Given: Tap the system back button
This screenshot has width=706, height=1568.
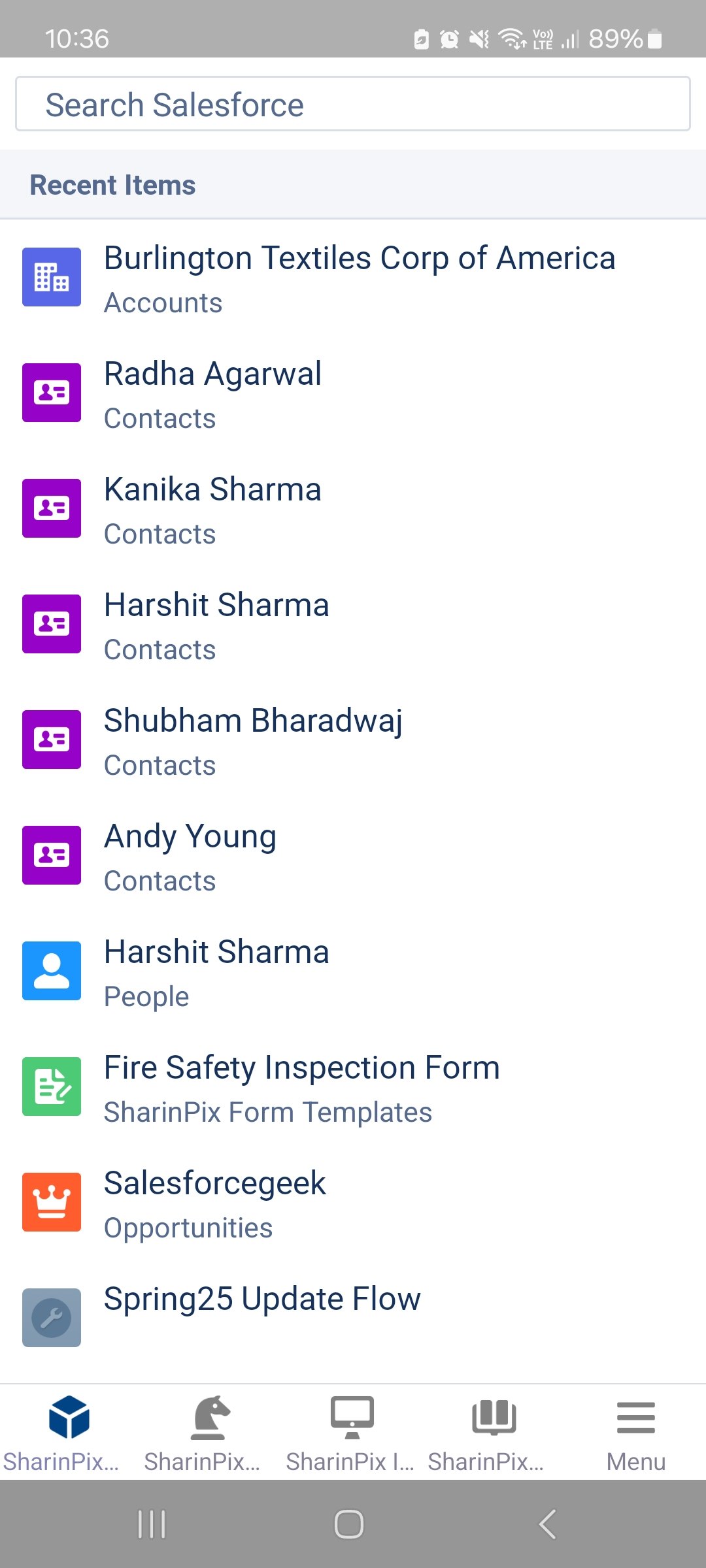Looking at the screenshot, I should tap(548, 1524).
